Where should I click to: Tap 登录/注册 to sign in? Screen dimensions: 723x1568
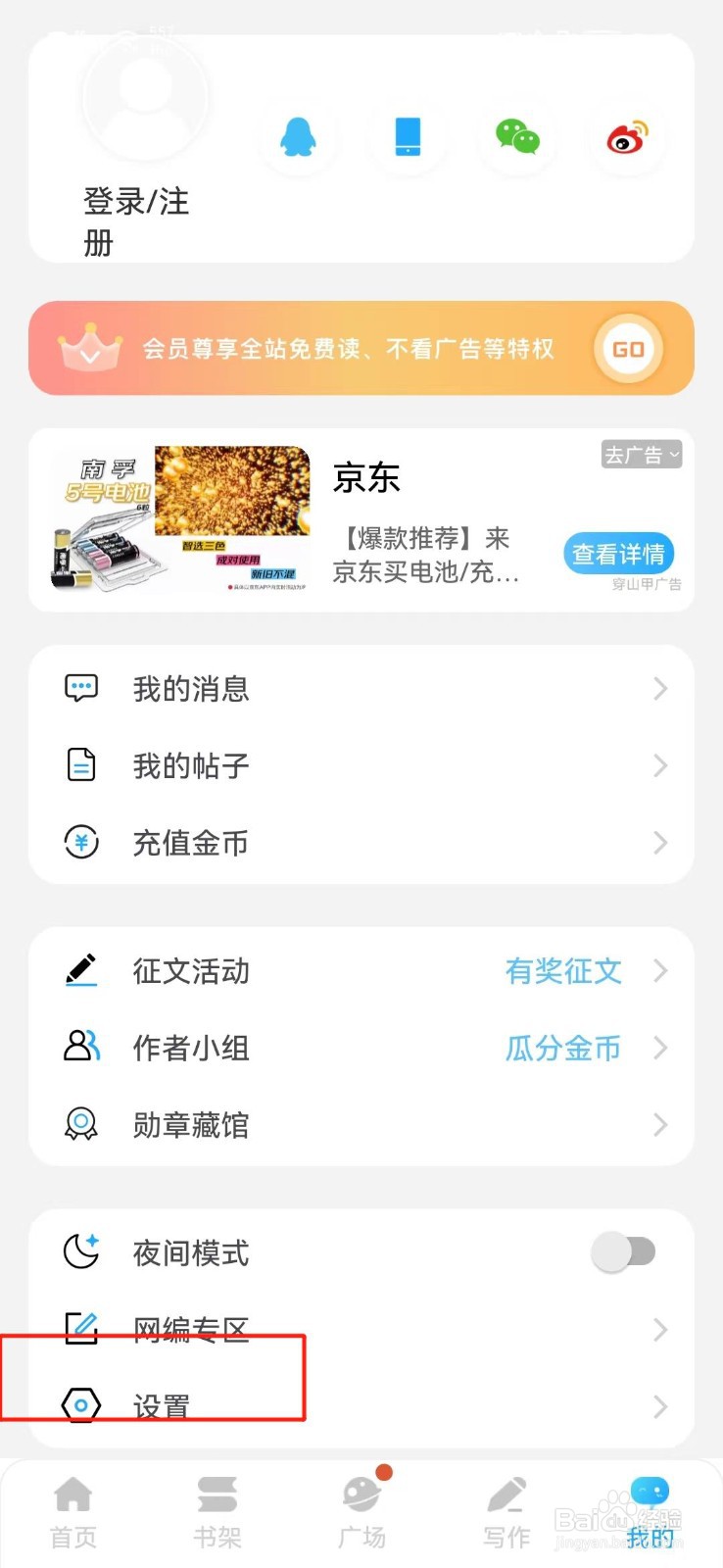tap(136, 221)
